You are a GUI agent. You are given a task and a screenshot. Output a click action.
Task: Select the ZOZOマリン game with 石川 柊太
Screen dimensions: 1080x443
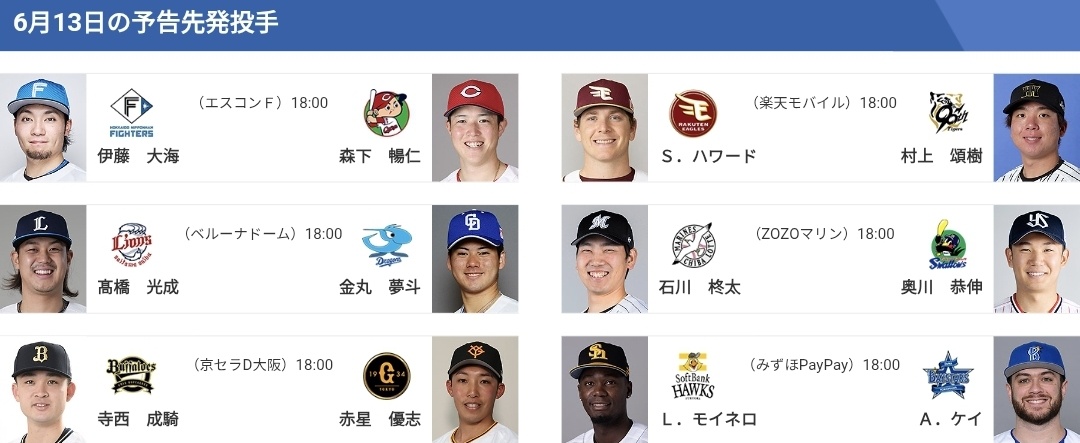click(820, 259)
